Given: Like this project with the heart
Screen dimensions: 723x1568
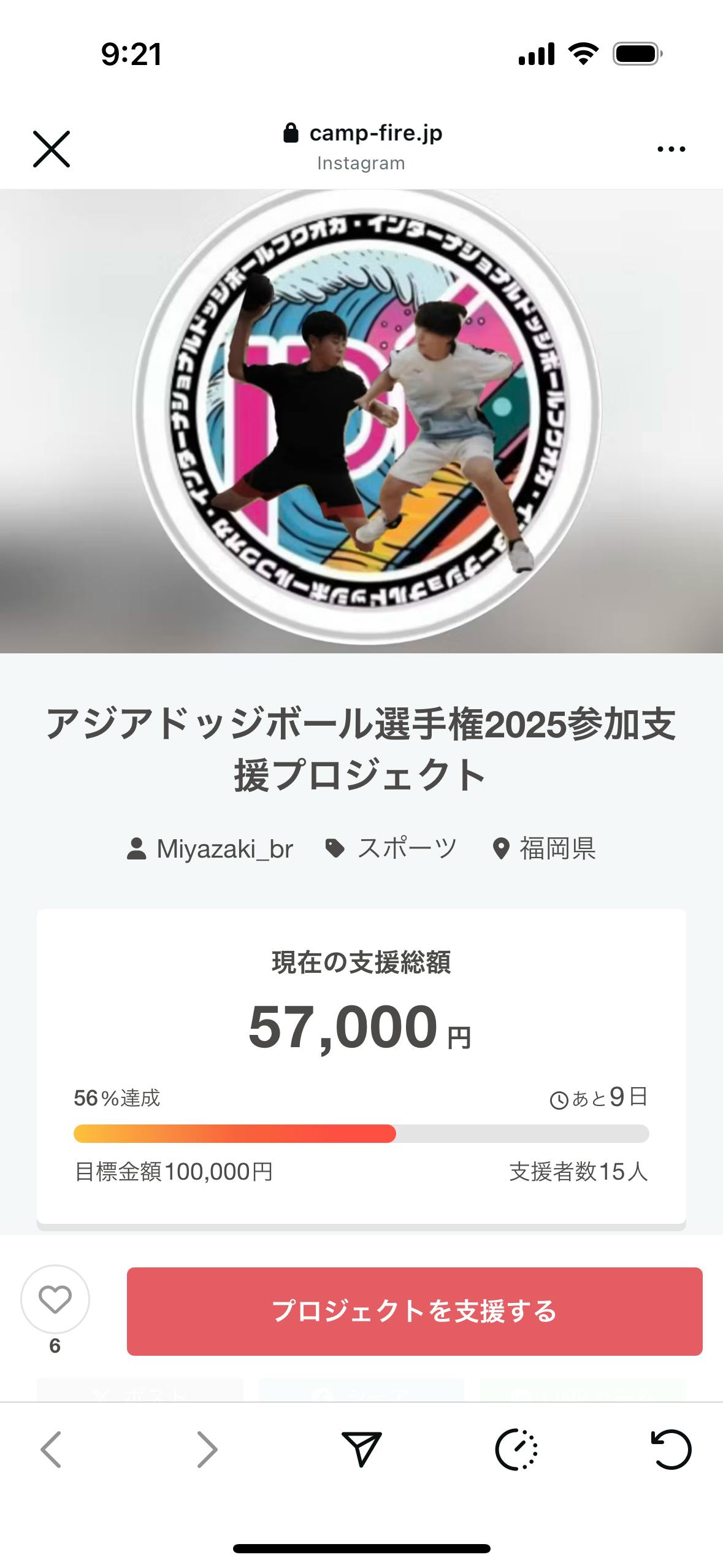Looking at the screenshot, I should click(55, 1299).
